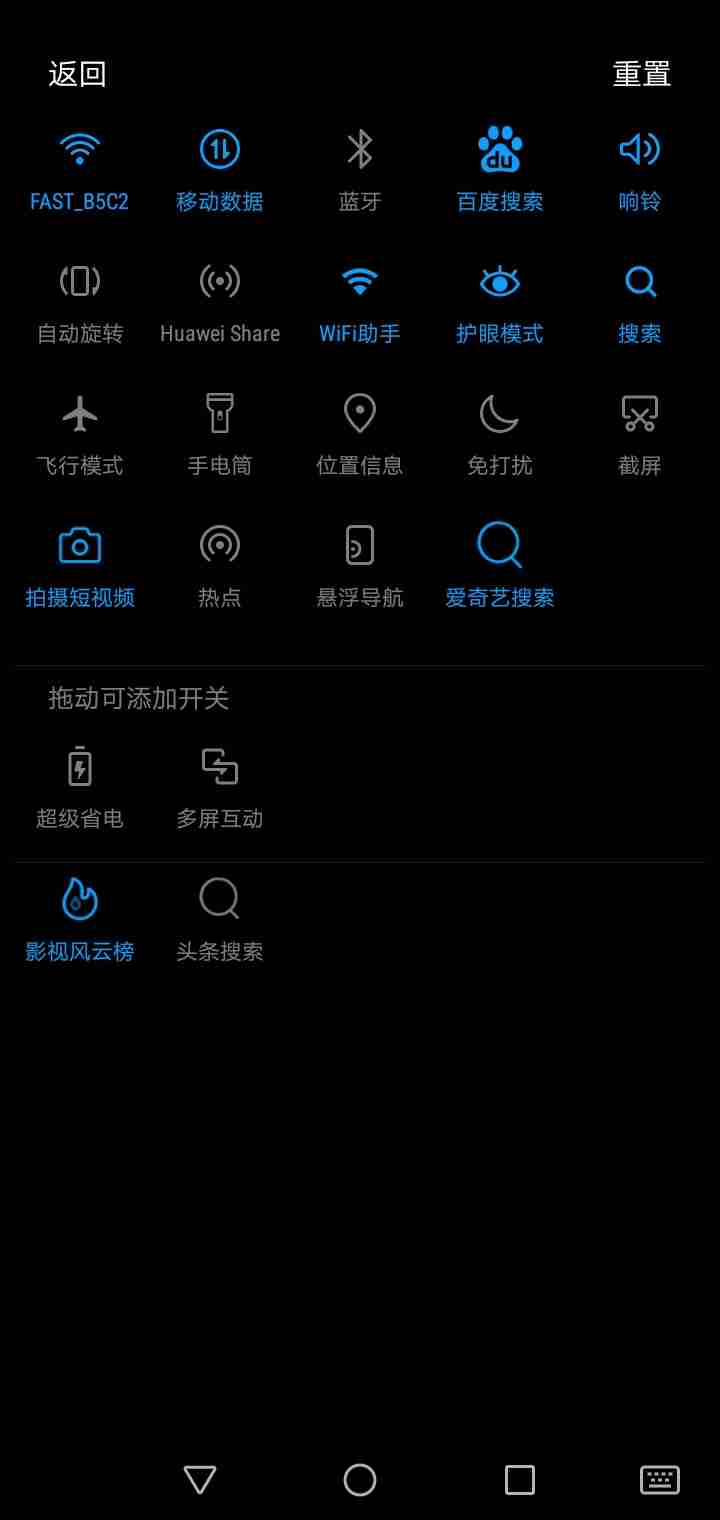This screenshot has width=720, height=1520.
Task: Enable 位置信息 location
Action: [360, 434]
